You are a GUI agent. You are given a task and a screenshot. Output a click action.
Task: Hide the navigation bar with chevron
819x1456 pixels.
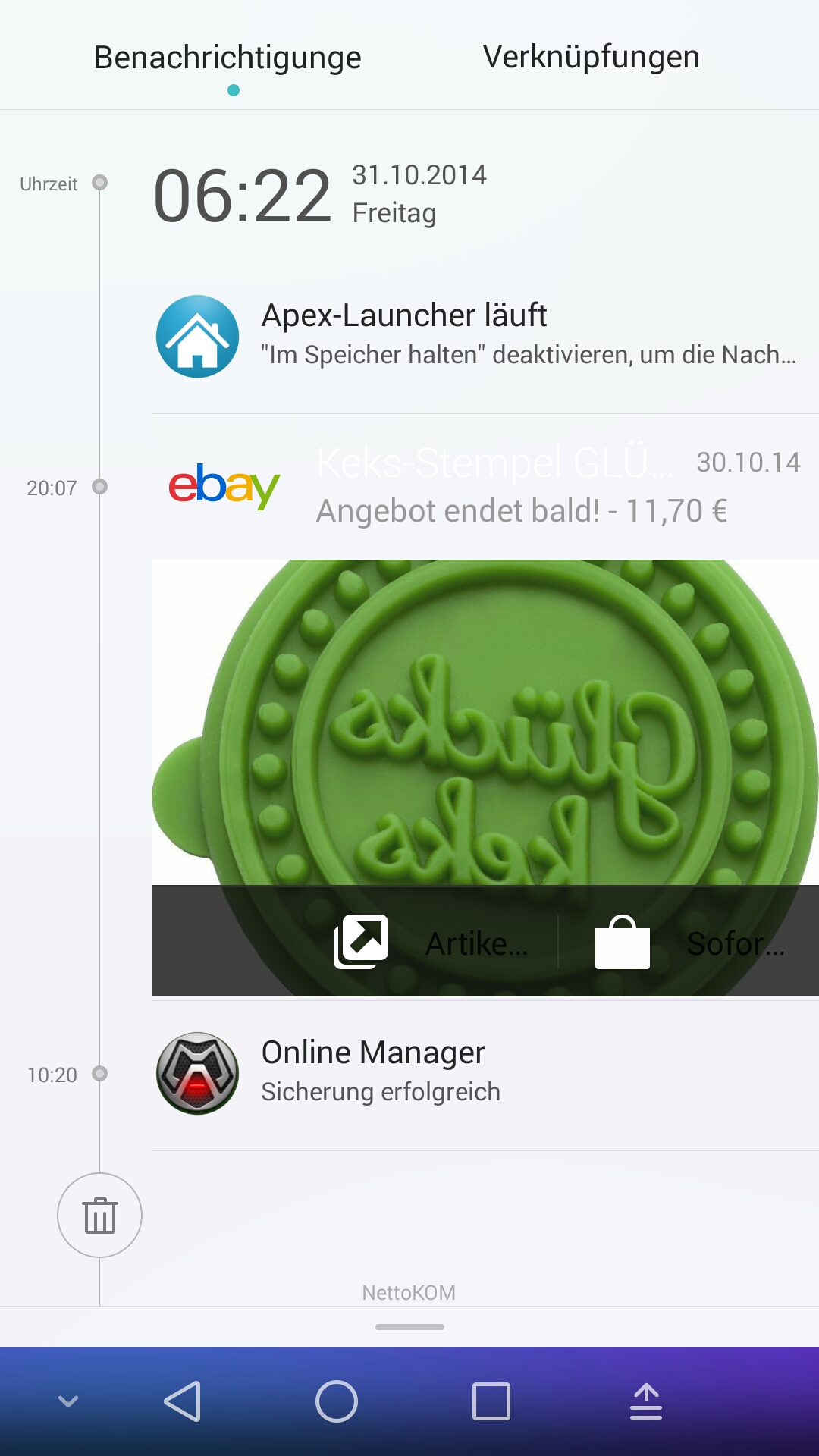68,1401
